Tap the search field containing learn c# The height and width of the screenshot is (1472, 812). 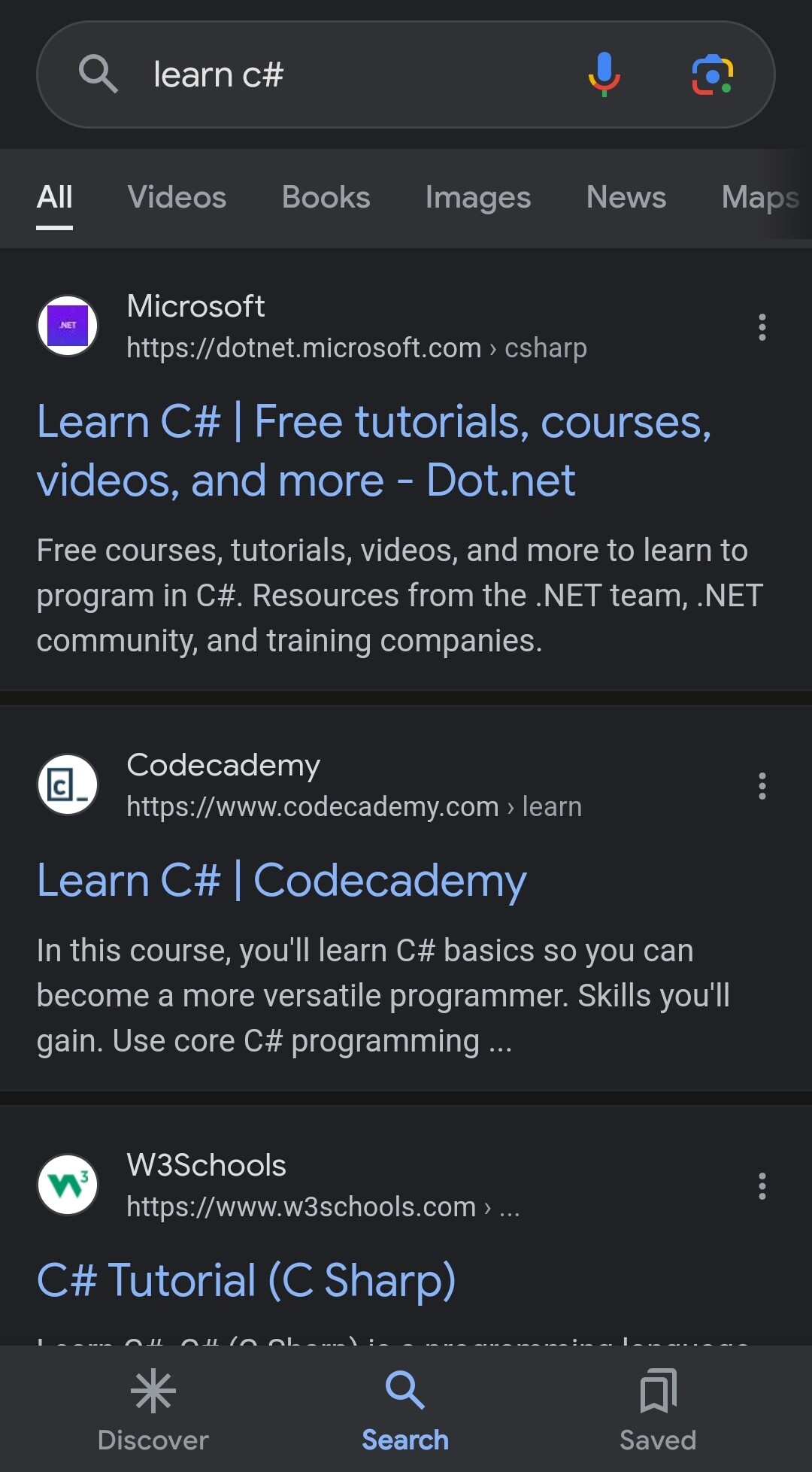click(338, 74)
